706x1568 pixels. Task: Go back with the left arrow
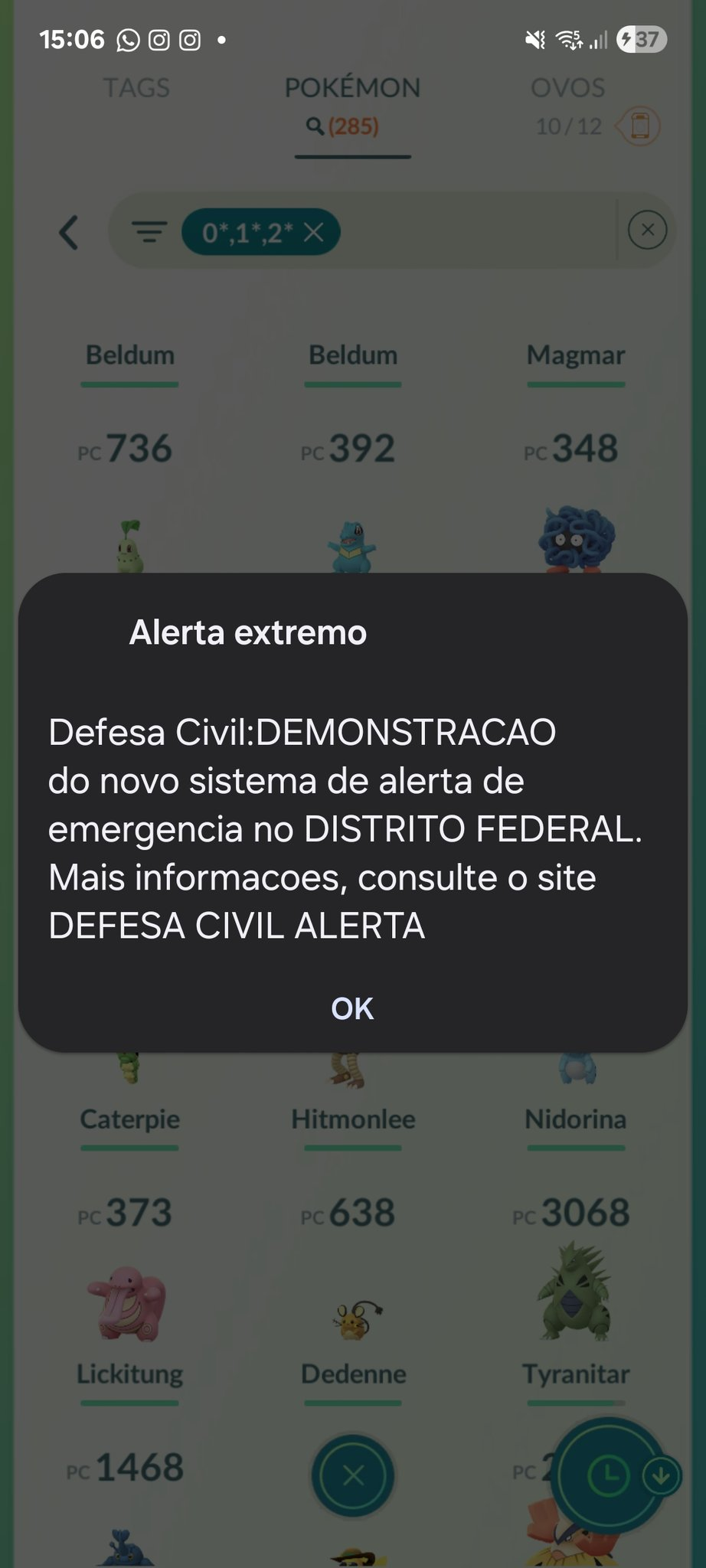point(69,232)
